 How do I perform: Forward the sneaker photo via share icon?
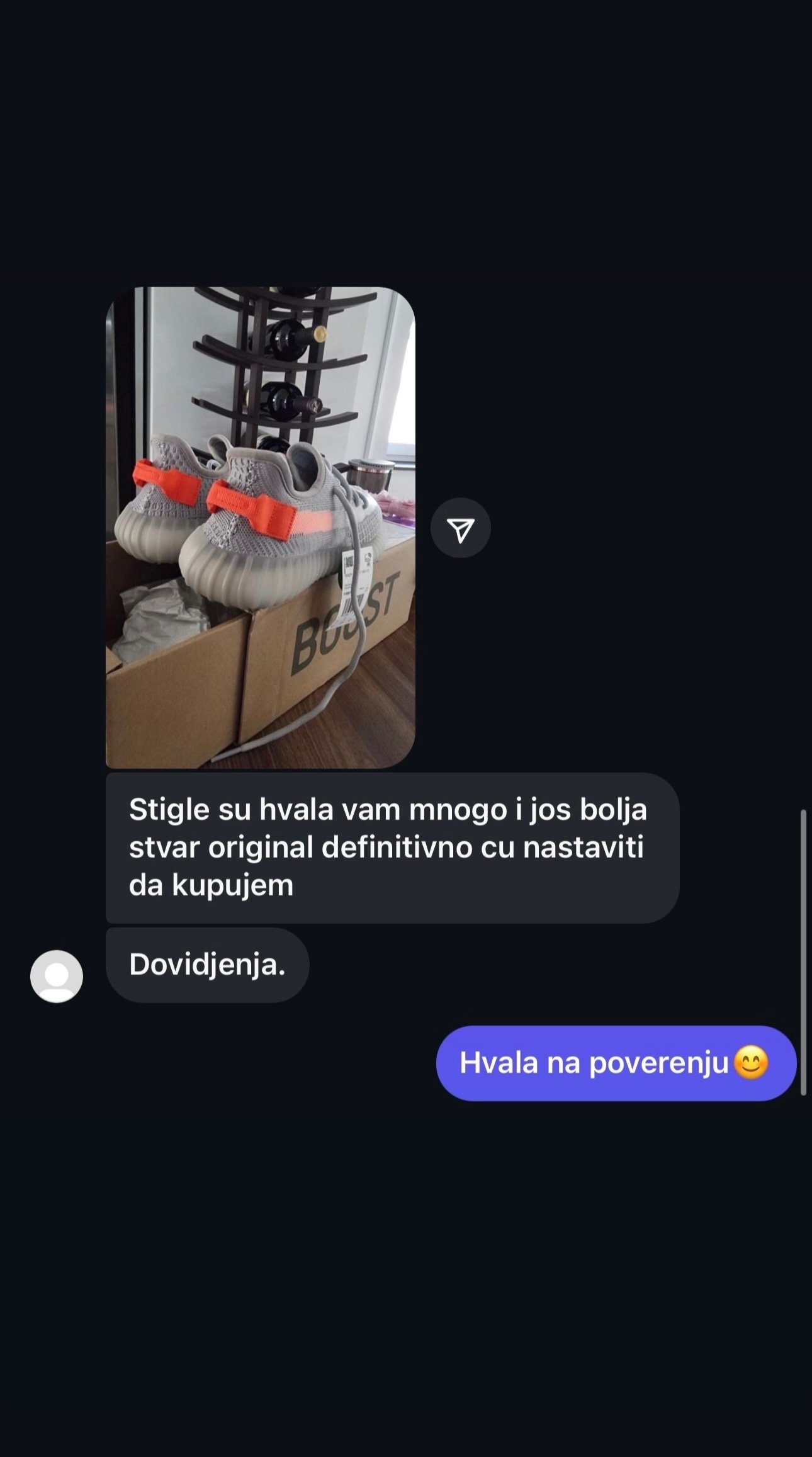(x=460, y=528)
